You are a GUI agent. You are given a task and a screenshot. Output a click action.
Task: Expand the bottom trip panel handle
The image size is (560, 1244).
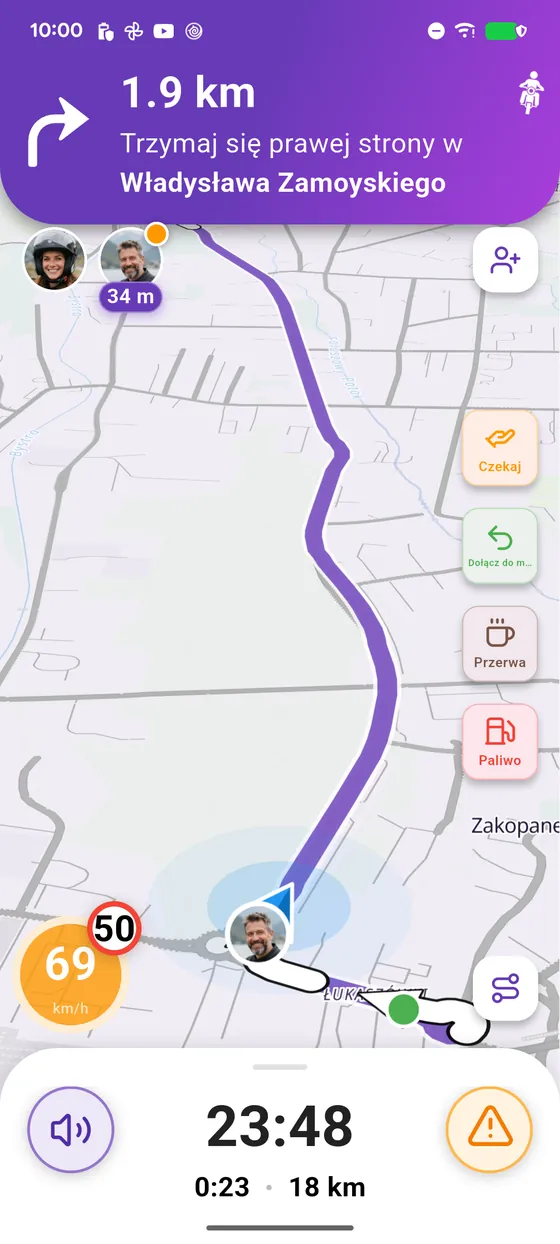click(x=280, y=1067)
